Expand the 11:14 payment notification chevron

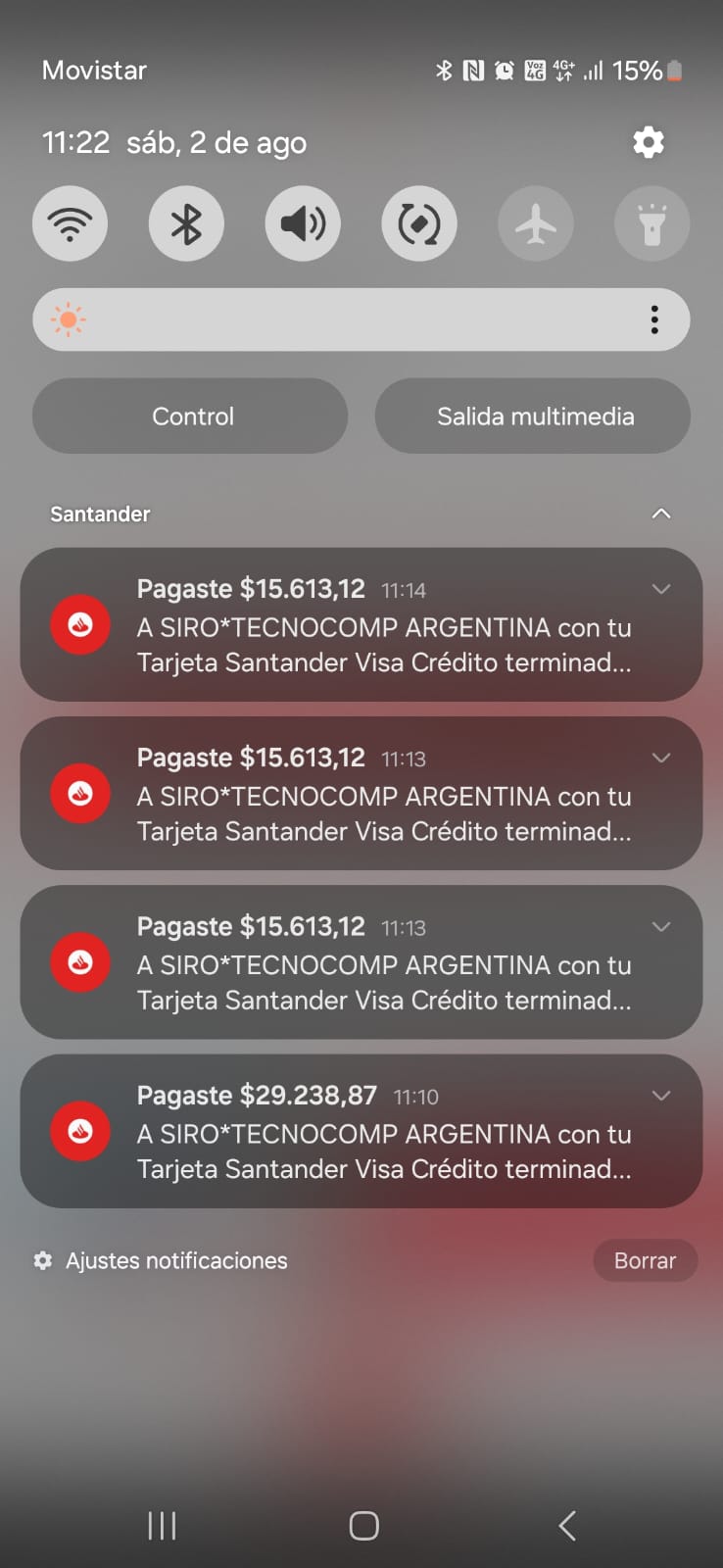click(x=661, y=589)
